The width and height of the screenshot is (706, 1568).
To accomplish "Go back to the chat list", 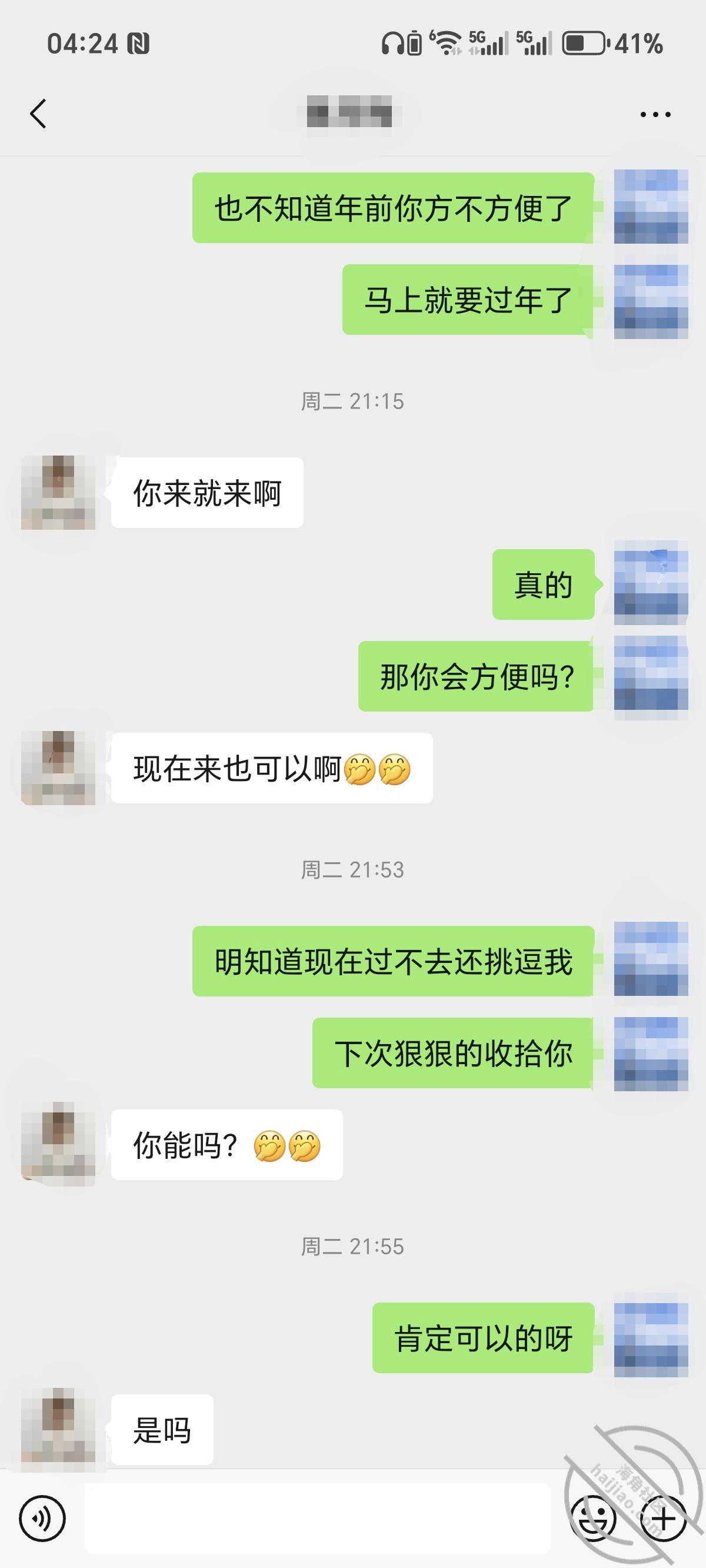I will 38,114.
